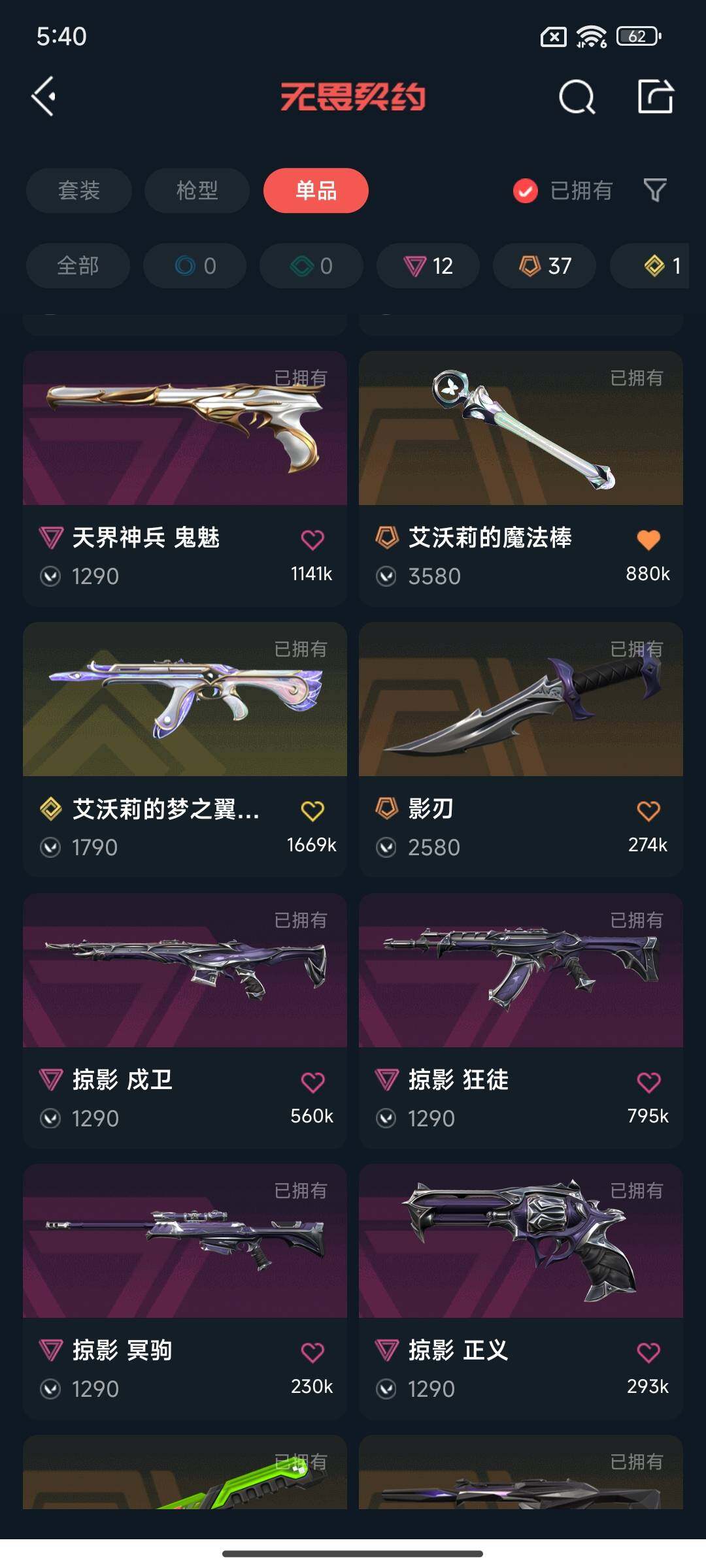Select the 全部 rarity chip
Viewport: 706px width, 1568px height.
tap(78, 266)
